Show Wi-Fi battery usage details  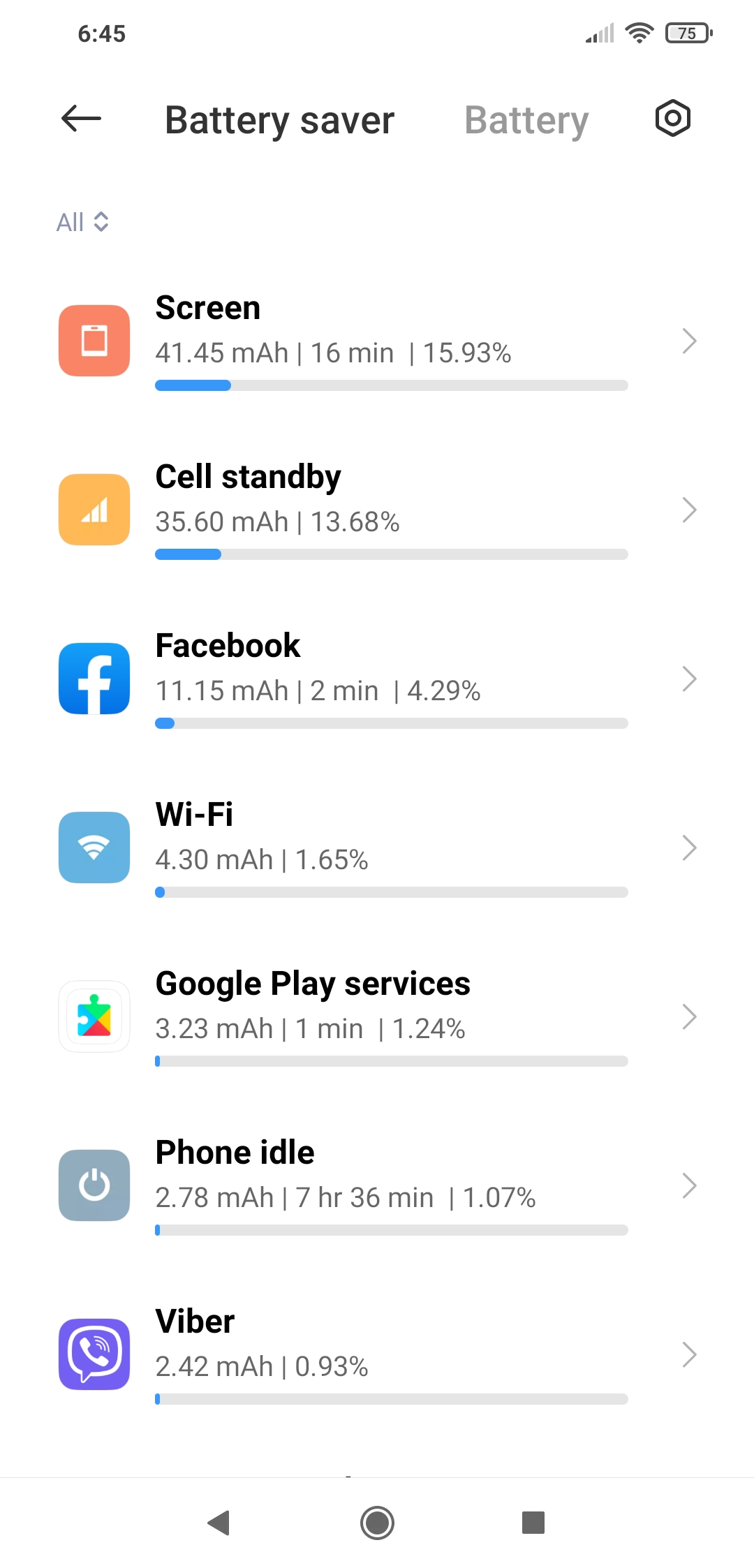click(377, 848)
